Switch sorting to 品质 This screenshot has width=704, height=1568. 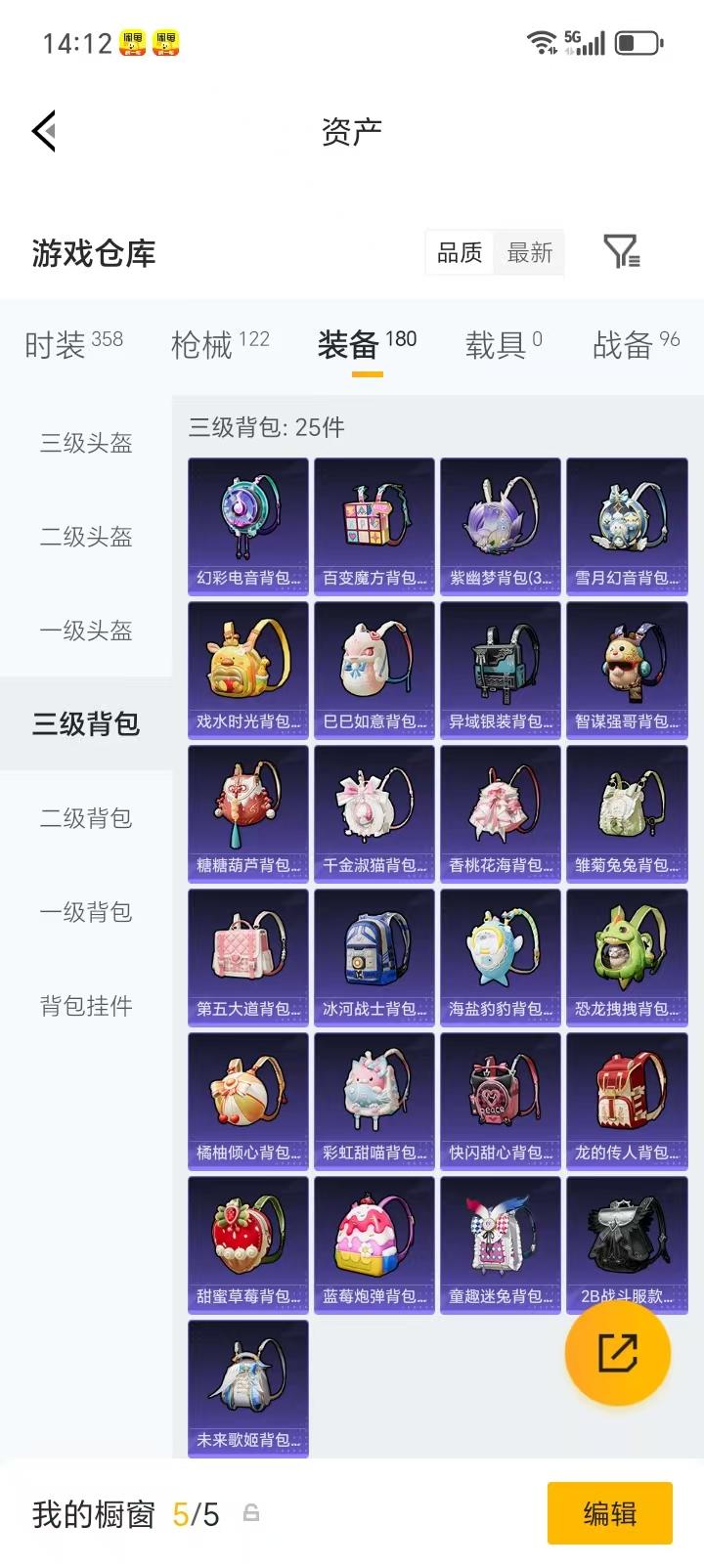[459, 252]
